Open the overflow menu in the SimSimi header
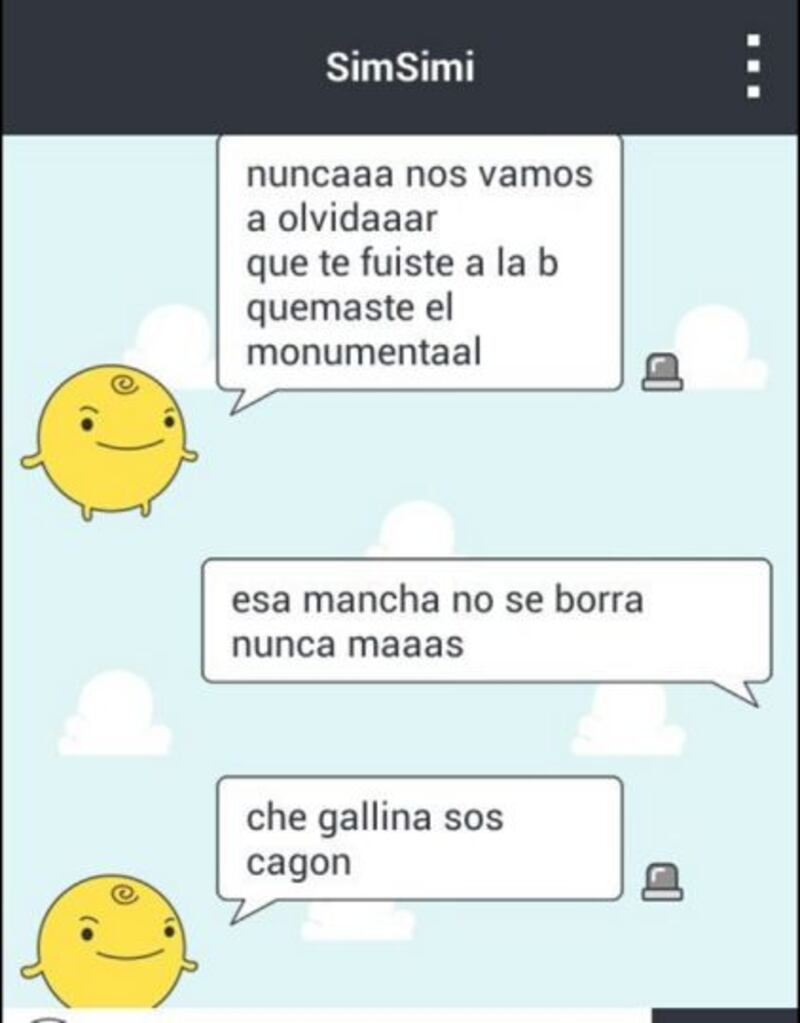 [755, 67]
